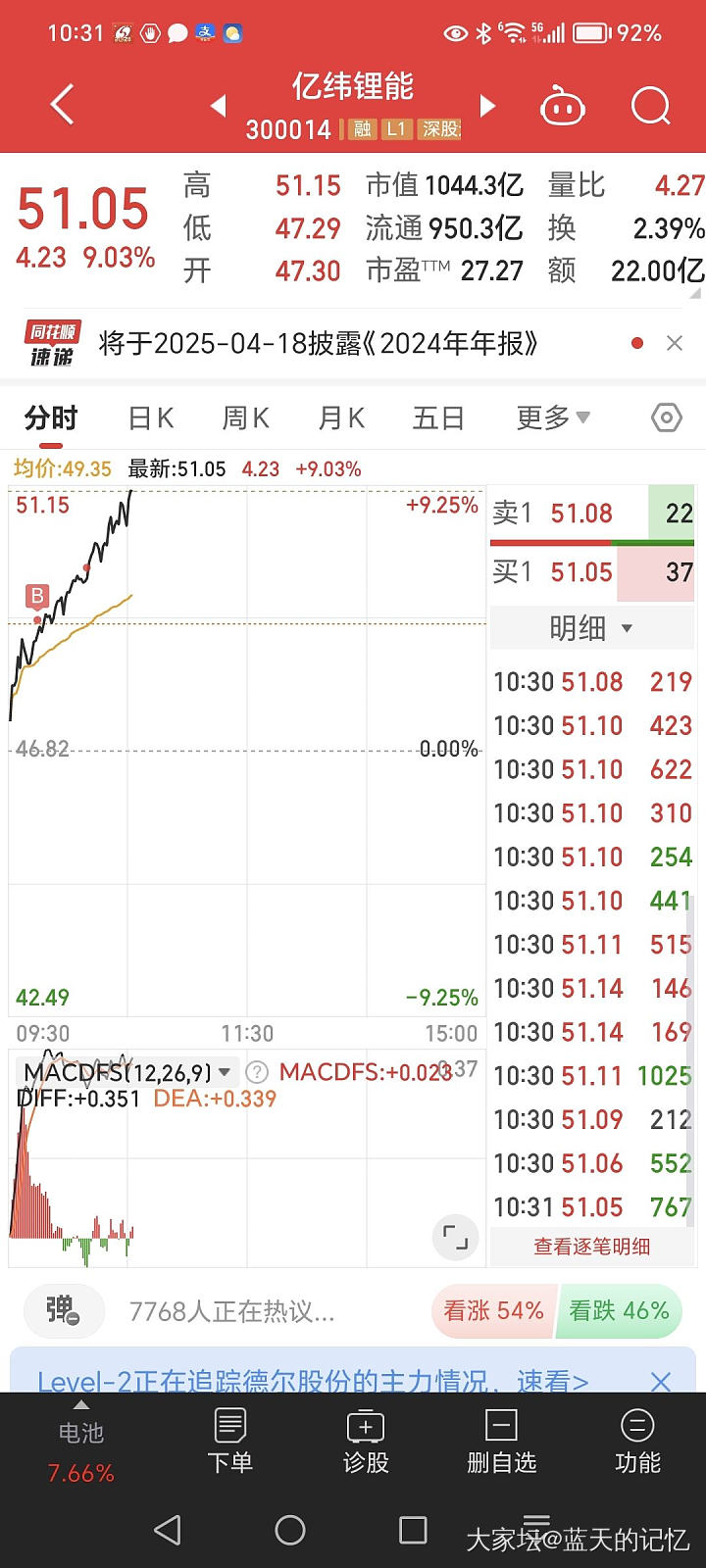Image resolution: width=706 pixels, height=1568 pixels.
Task: Vote 看涨 54%
Action: point(493,1311)
